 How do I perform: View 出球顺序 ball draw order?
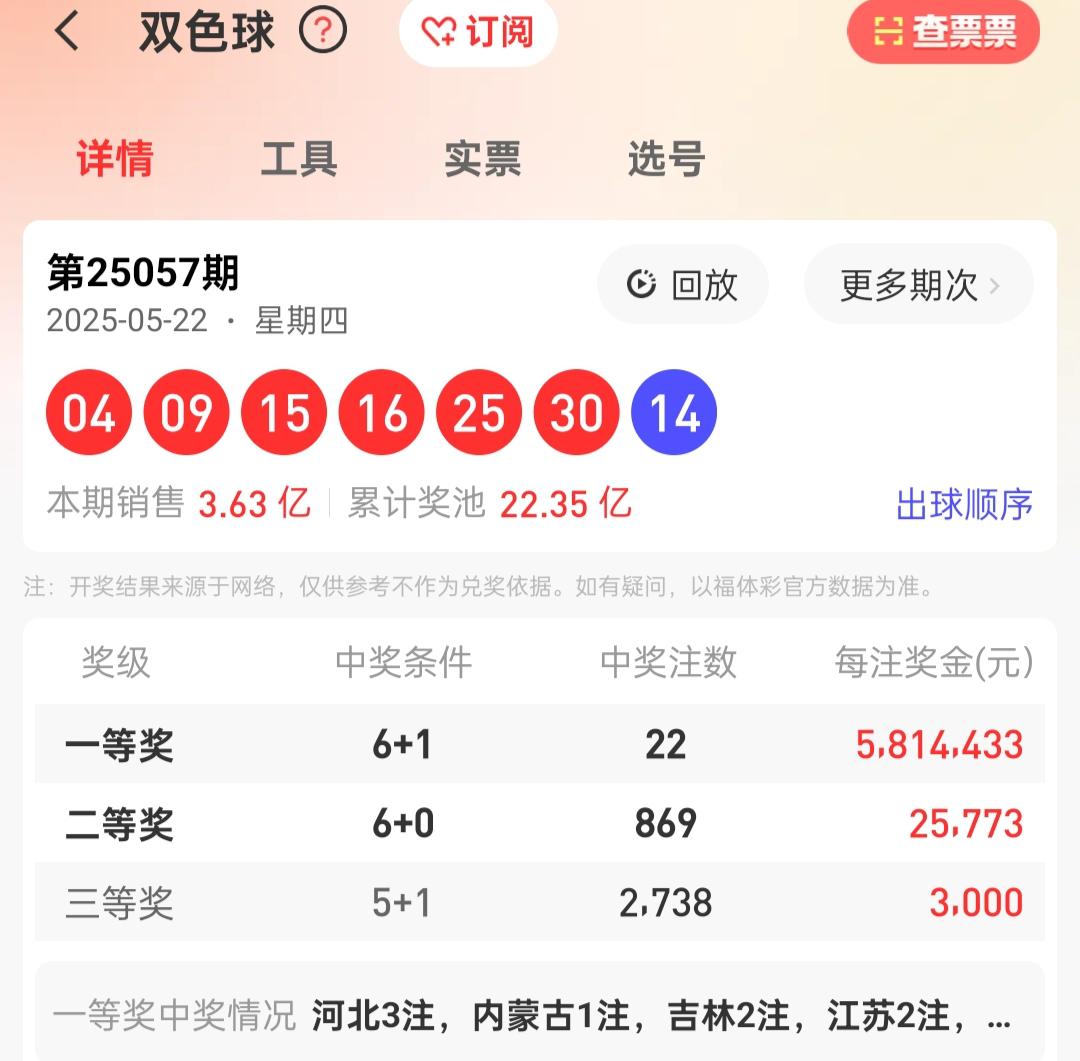(964, 504)
